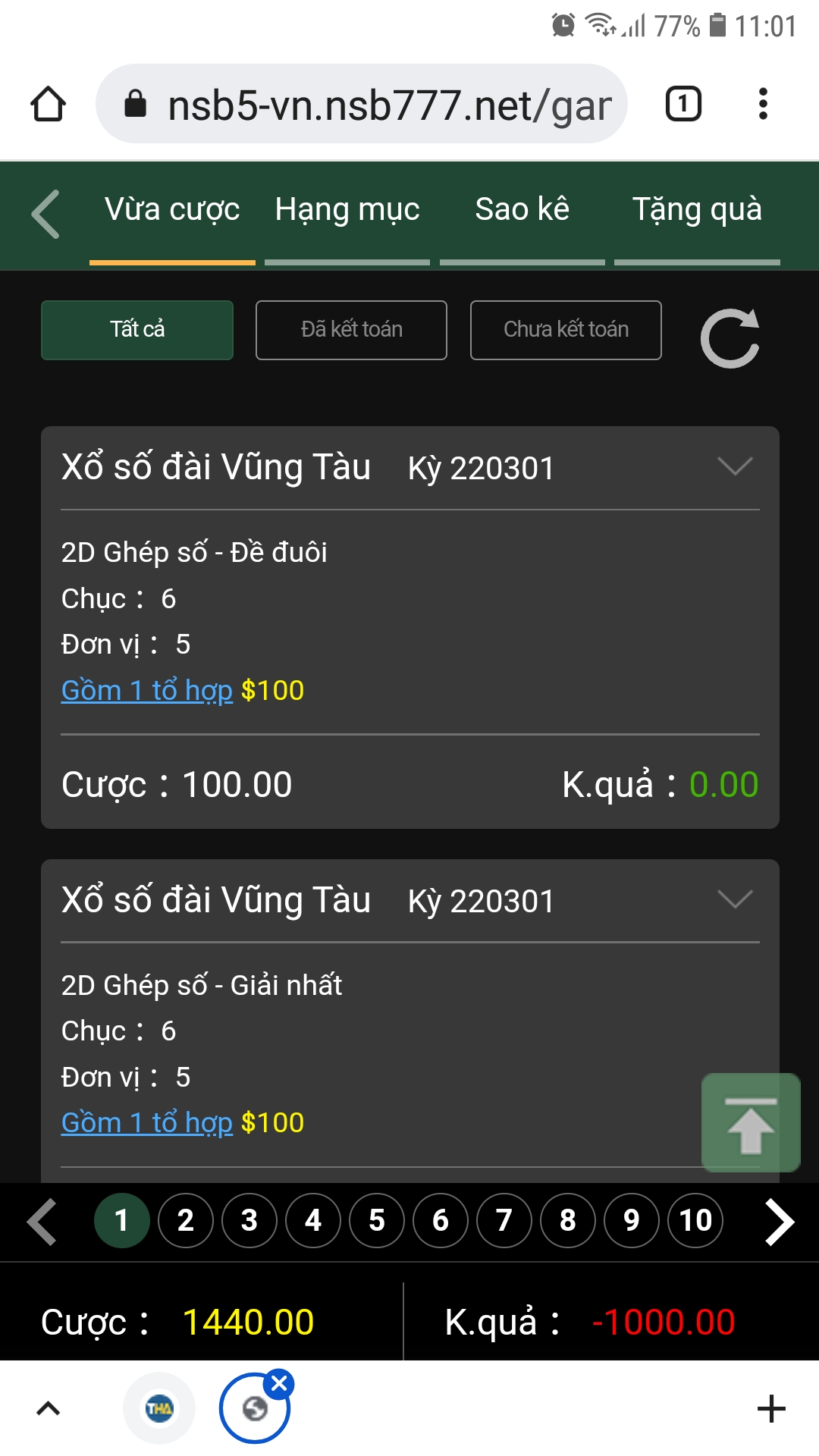Expand the Giải nhất bet card
The width and height of the screenshot is (819, 1456).
pos(735,899)
